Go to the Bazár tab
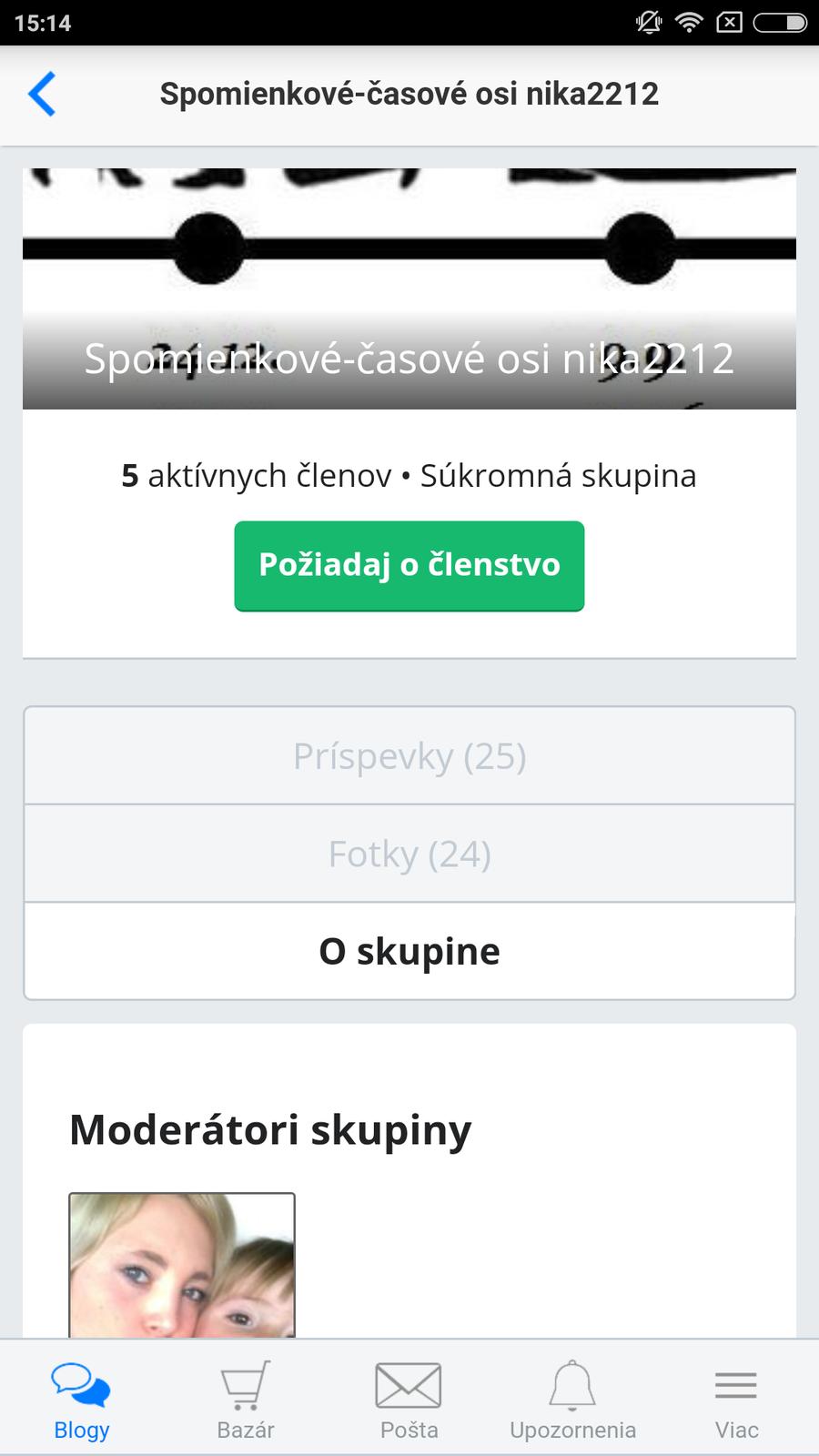This screenshot has height=1456, width=819. (246, 1400)
